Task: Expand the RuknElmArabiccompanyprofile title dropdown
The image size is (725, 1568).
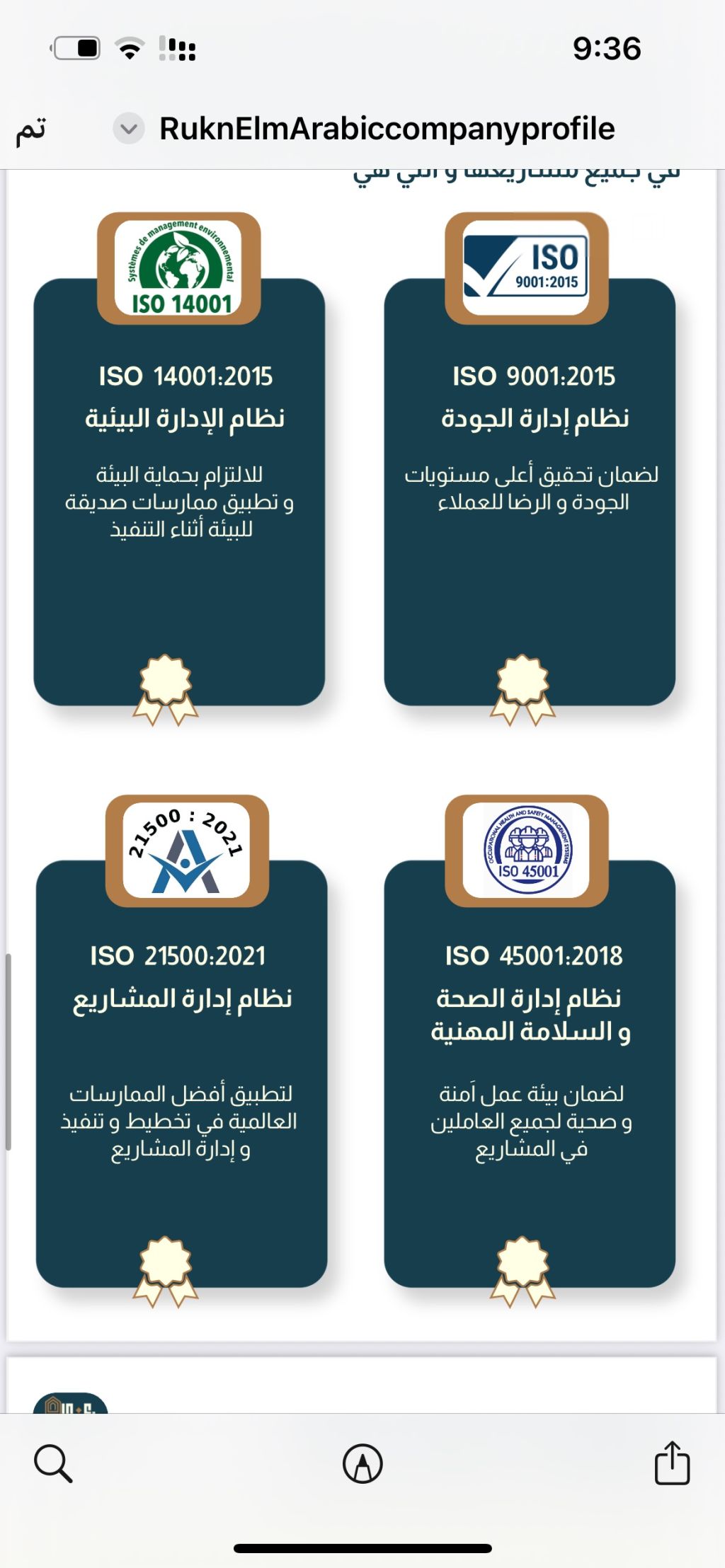Action: click(129, 129)
